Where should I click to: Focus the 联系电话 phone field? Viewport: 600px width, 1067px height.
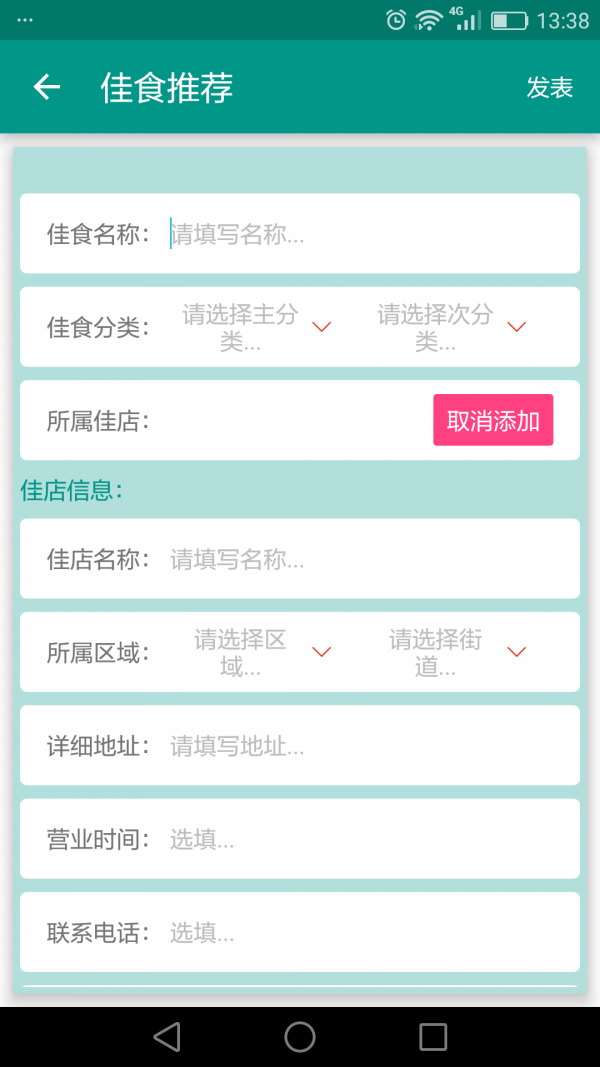click(x=360, y=933)
